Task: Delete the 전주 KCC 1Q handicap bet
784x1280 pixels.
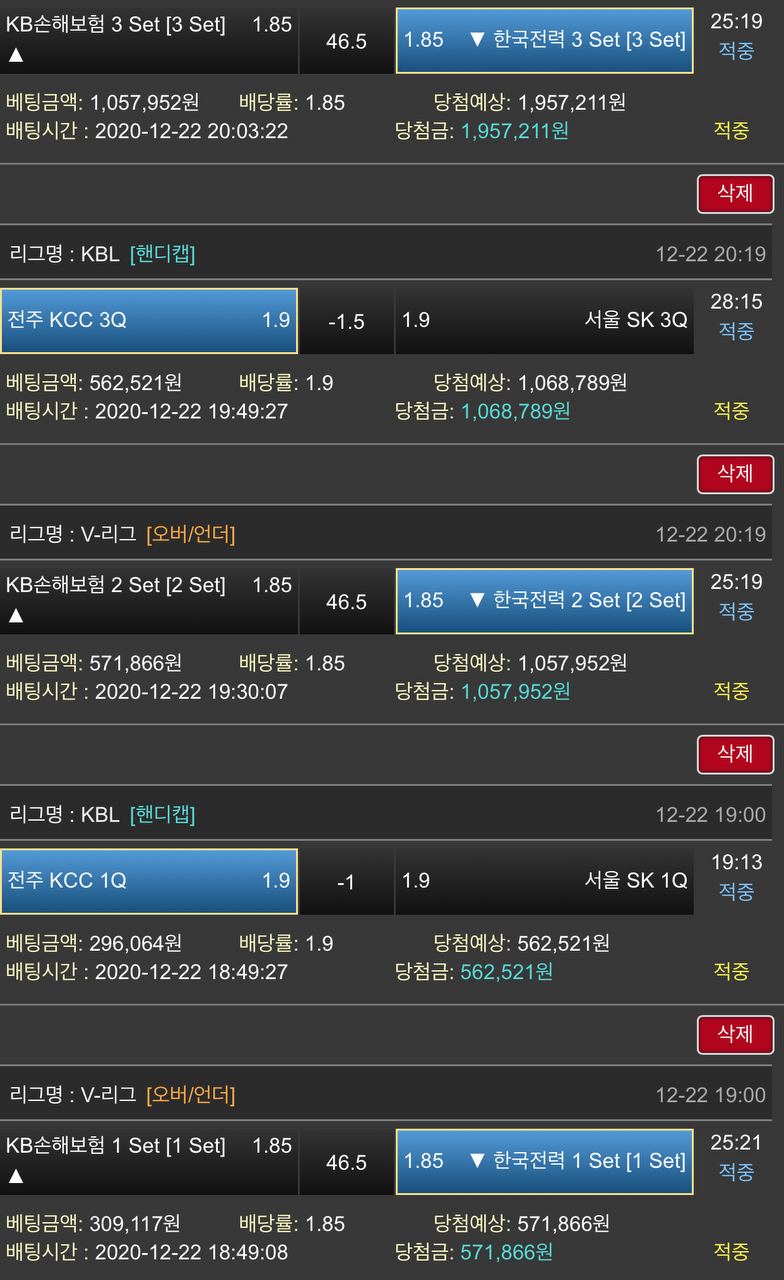Action: [735, 1033]
